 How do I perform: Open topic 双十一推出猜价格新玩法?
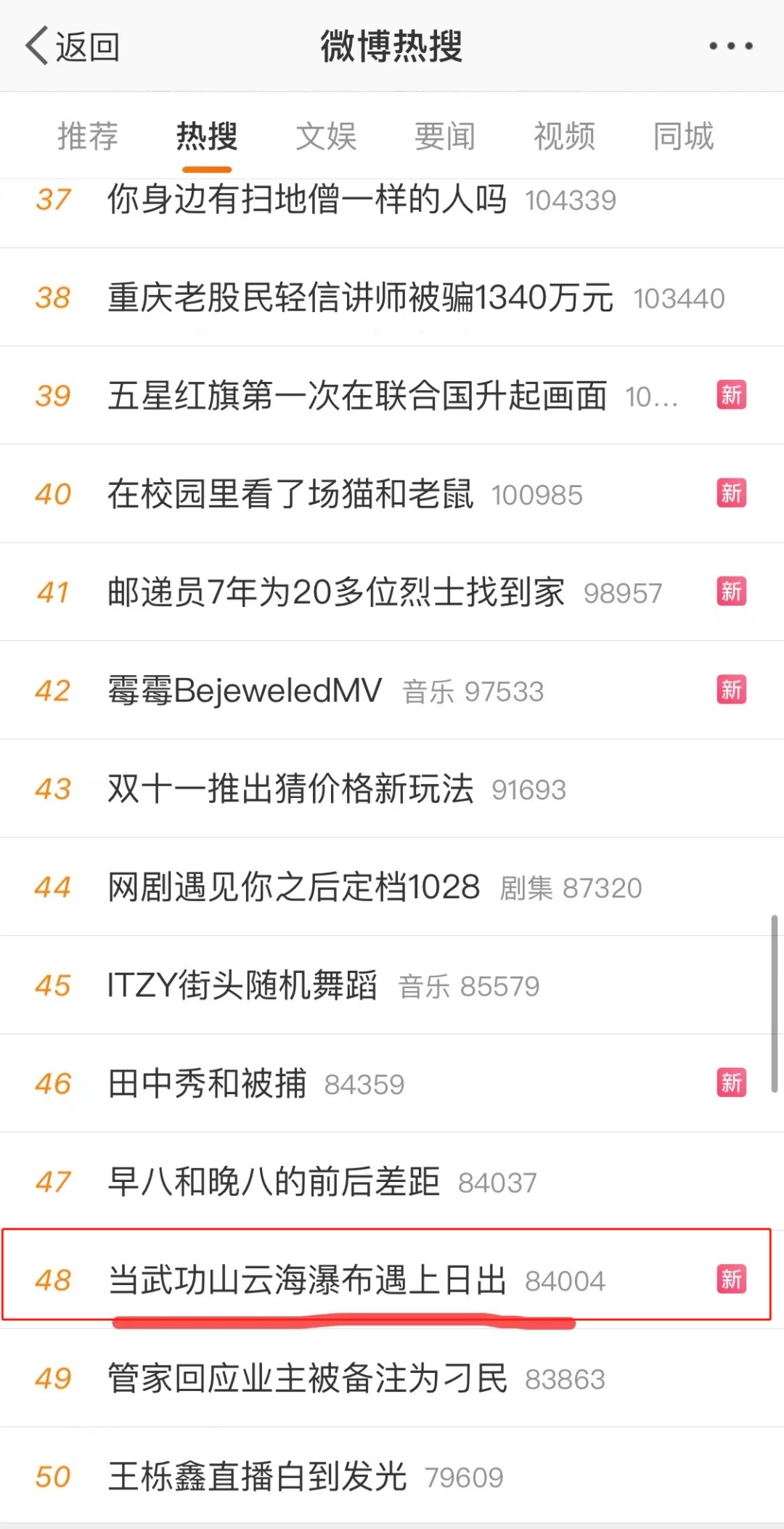tap(290, 789)
